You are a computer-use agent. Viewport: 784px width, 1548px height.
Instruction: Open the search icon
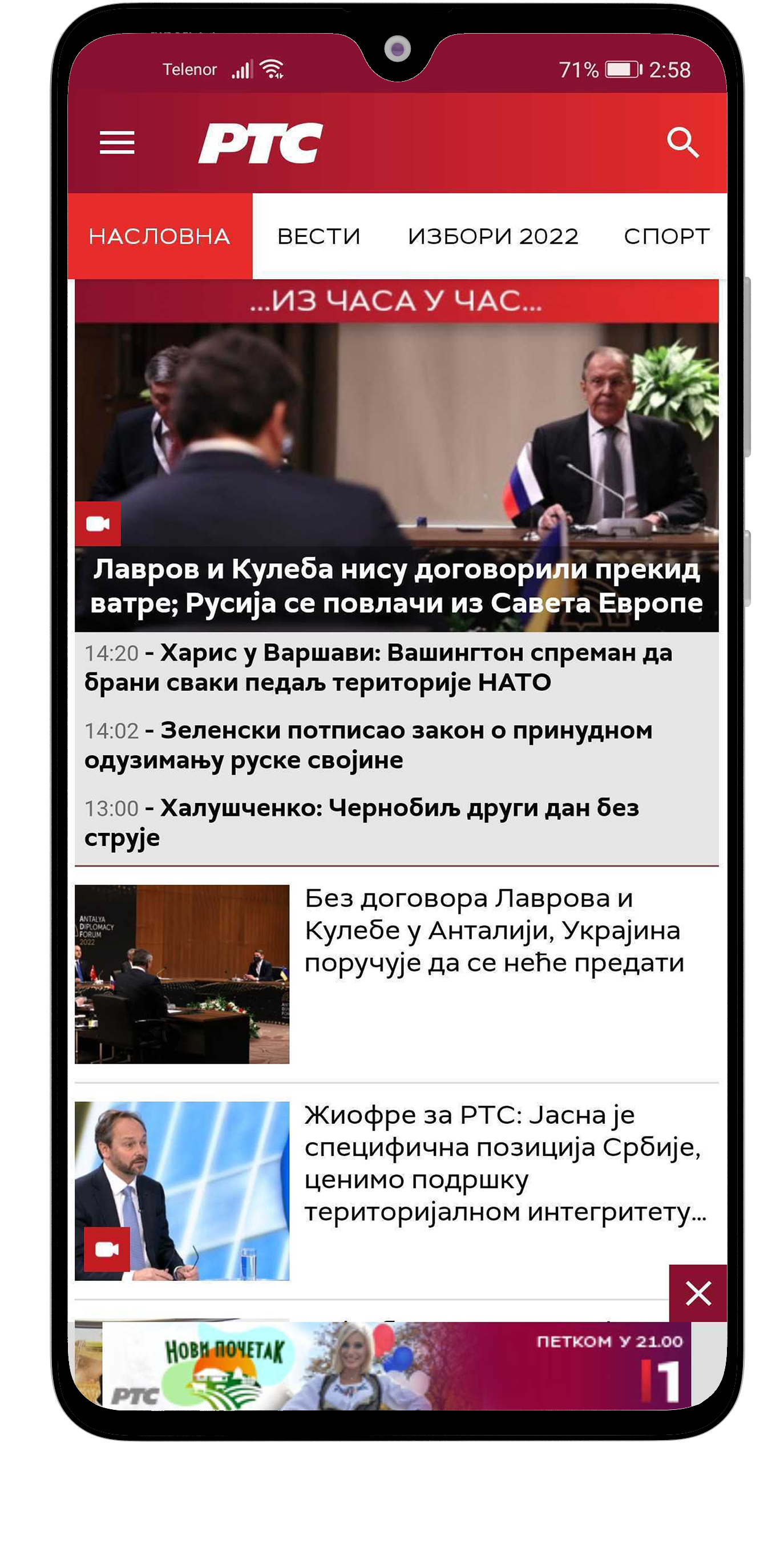682,143
